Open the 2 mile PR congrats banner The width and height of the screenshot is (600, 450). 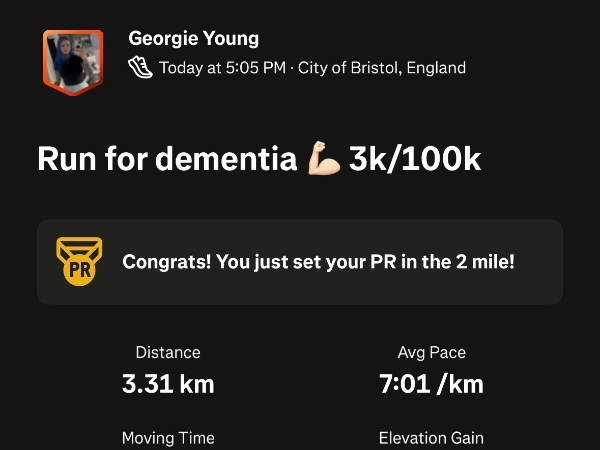(300, 262)
